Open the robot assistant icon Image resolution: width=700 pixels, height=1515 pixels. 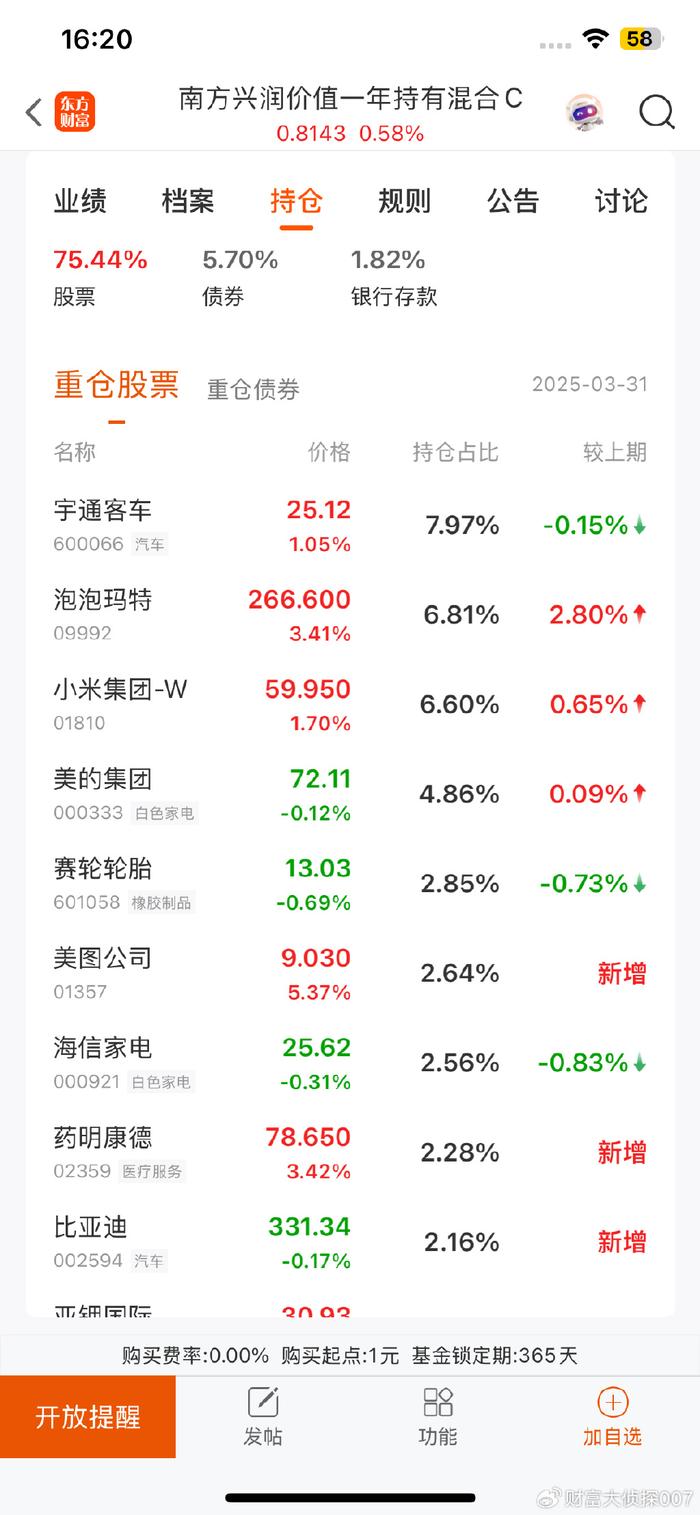tap(584, 113)
